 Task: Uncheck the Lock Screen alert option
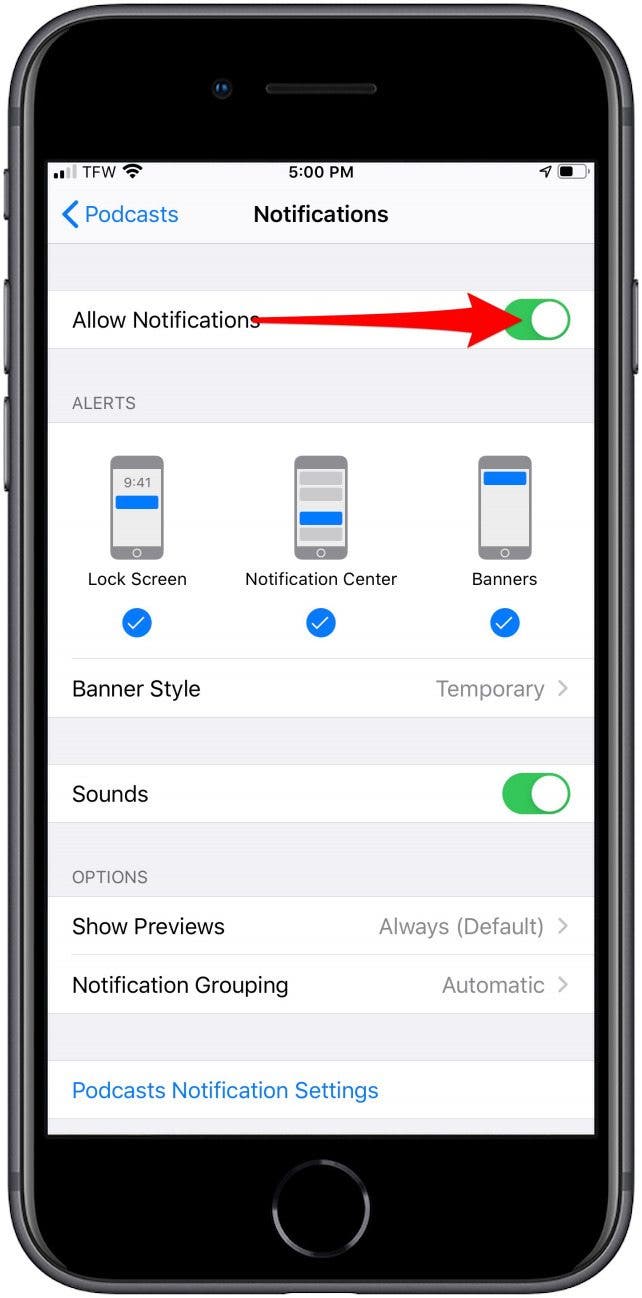(137, 624)
